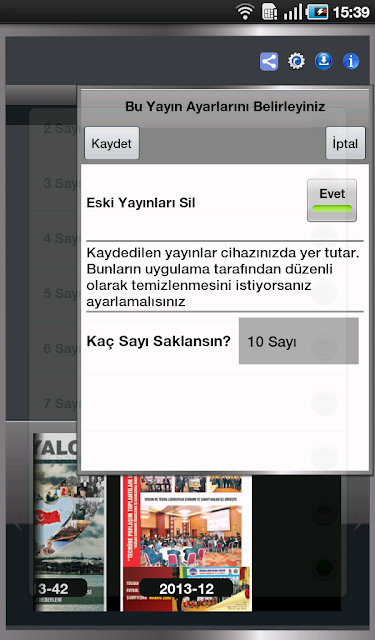Tap the download icon
This screenshot has width=375, height=640.
pos(324,61)
